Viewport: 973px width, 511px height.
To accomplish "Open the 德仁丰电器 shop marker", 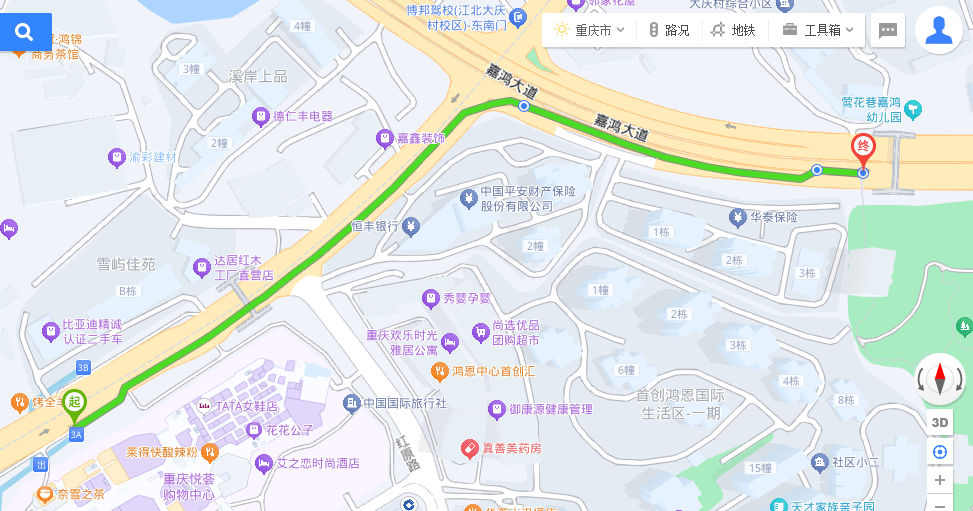I will pyautogui.click(x=260, y=116).
